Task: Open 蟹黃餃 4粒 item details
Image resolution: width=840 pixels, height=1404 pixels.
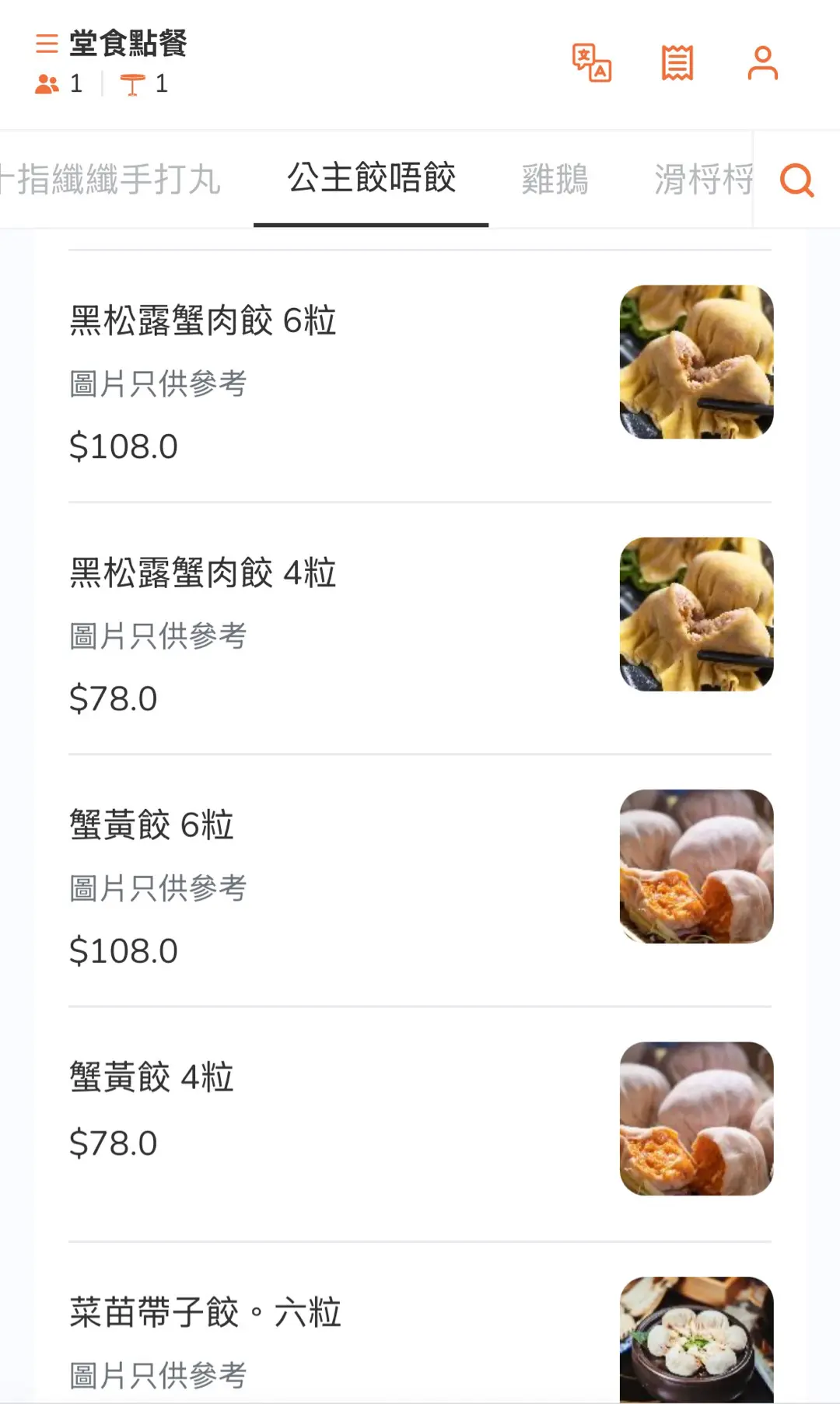Action: pos(152,1077)
